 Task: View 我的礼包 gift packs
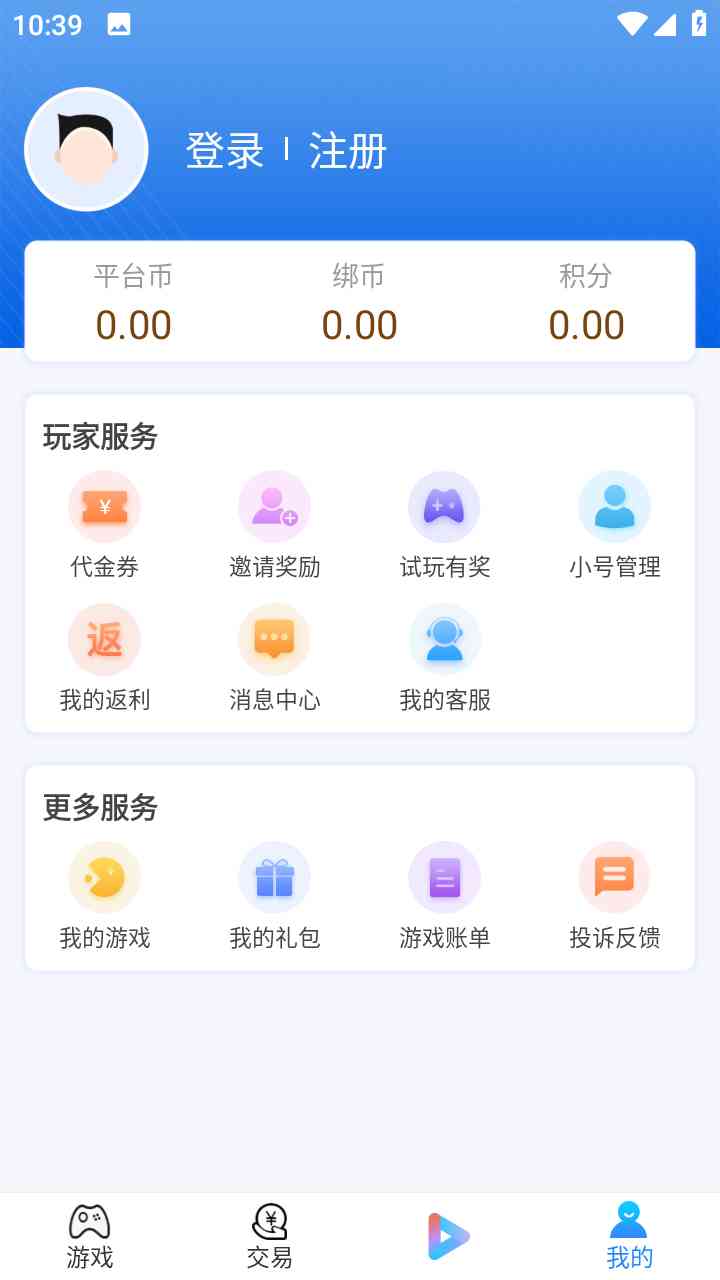pos(274,895)
